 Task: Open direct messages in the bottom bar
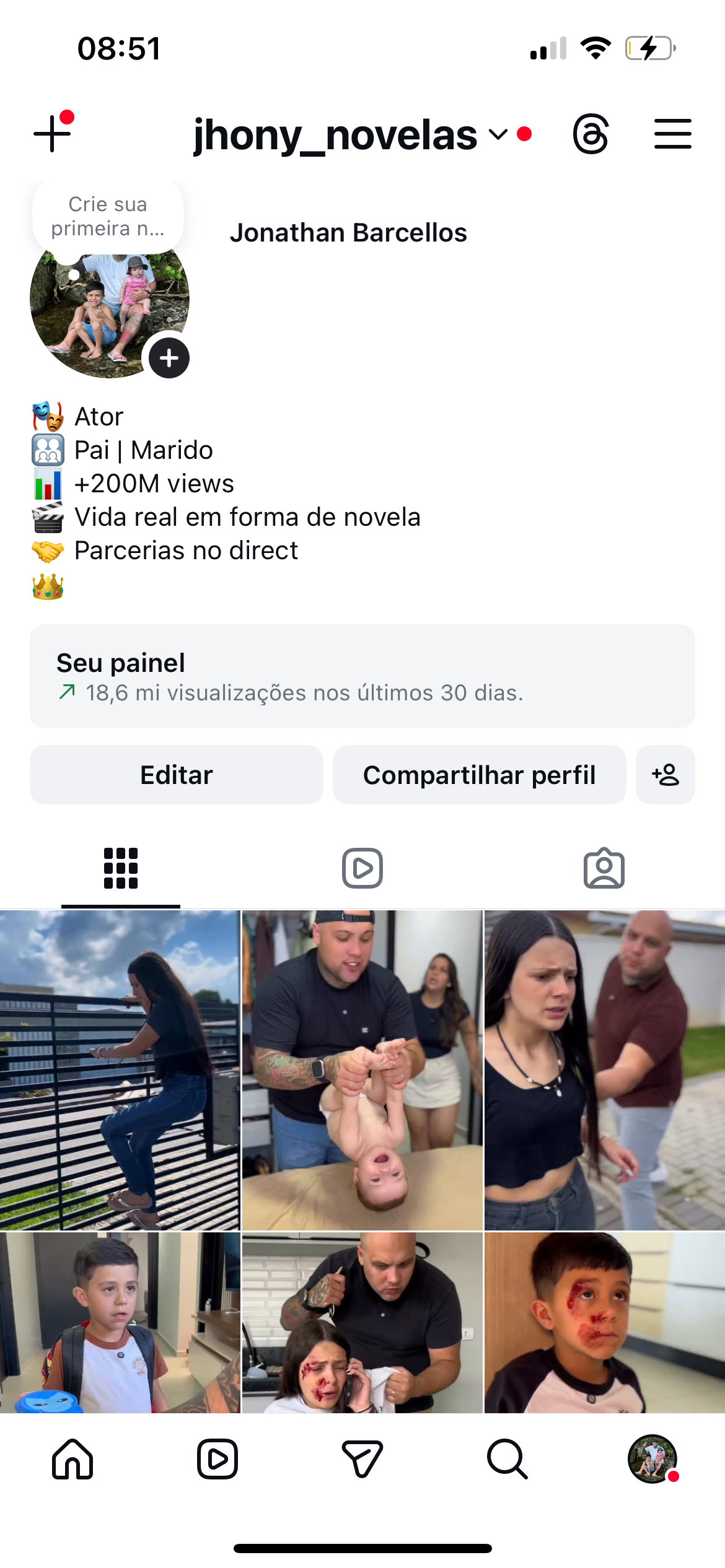pos(362,1459)
